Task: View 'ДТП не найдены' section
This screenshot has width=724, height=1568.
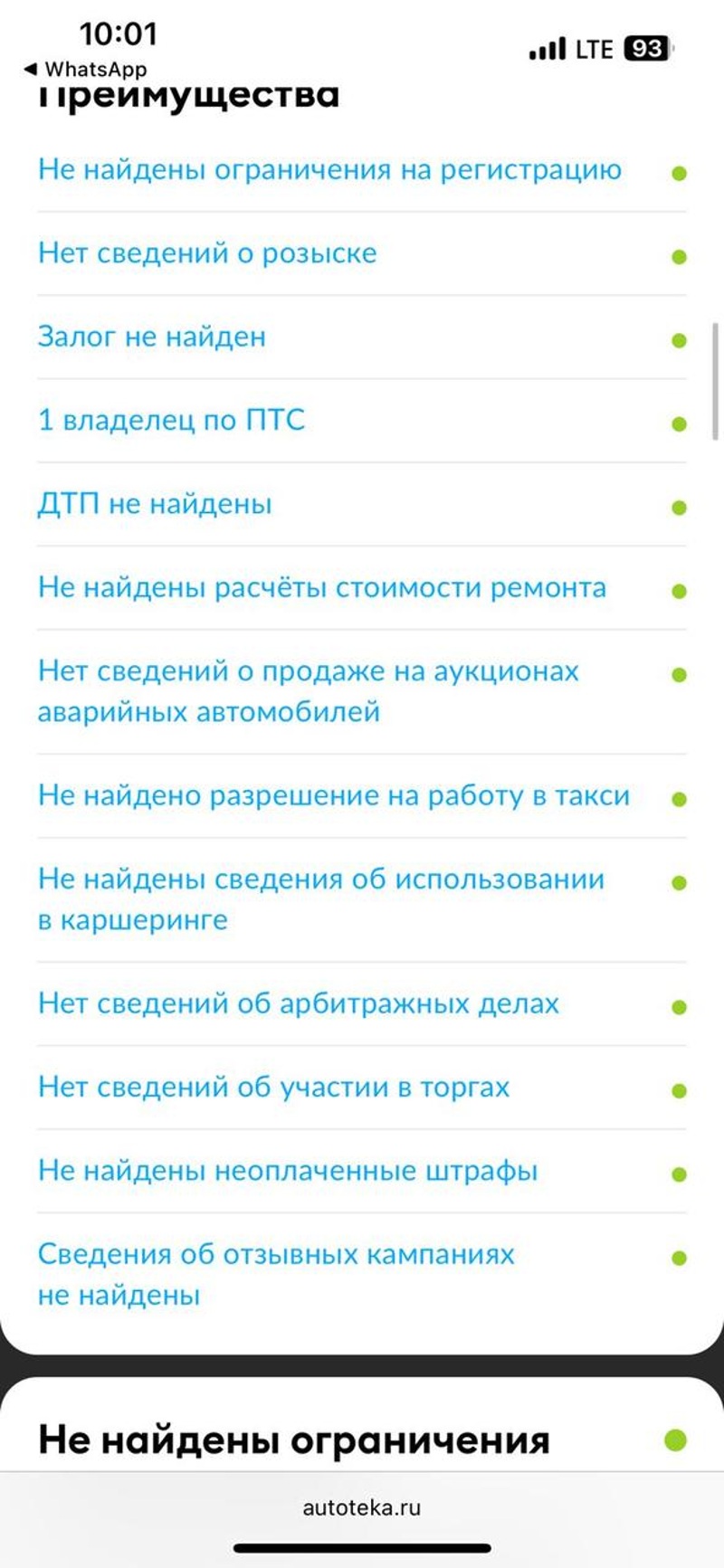Action: (155, 504)
